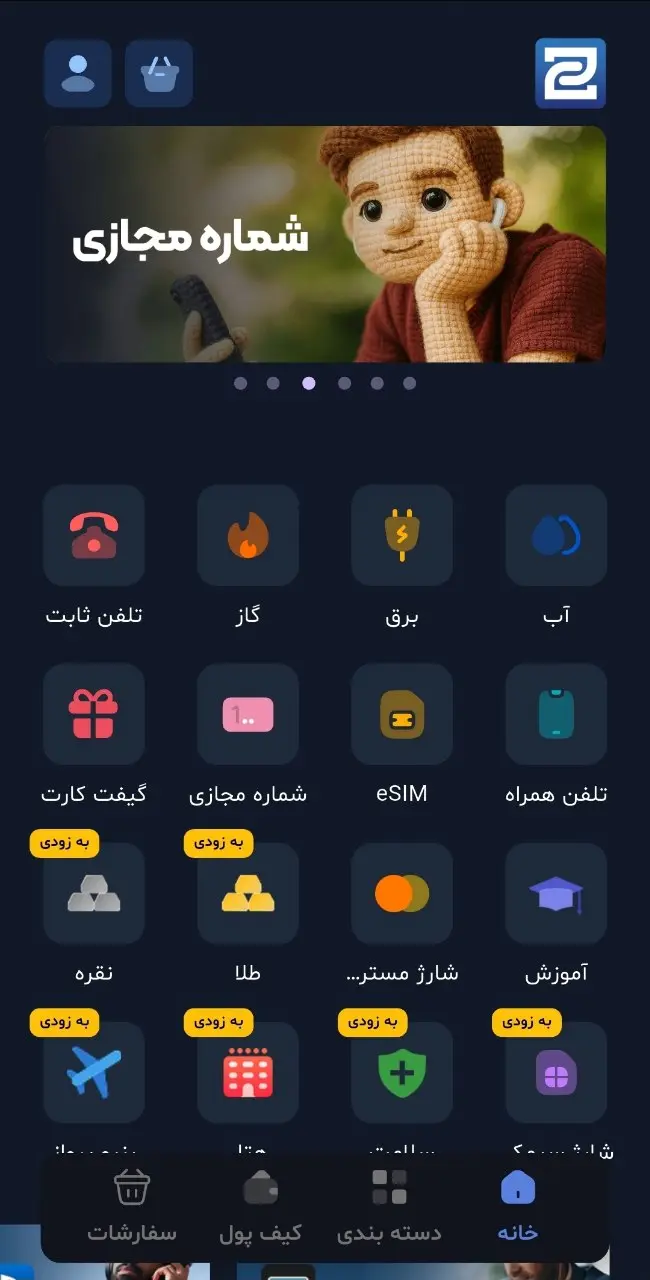Open the shopping basket icon
Viewport: 650px width, 1280px height.
click(159, 74)
